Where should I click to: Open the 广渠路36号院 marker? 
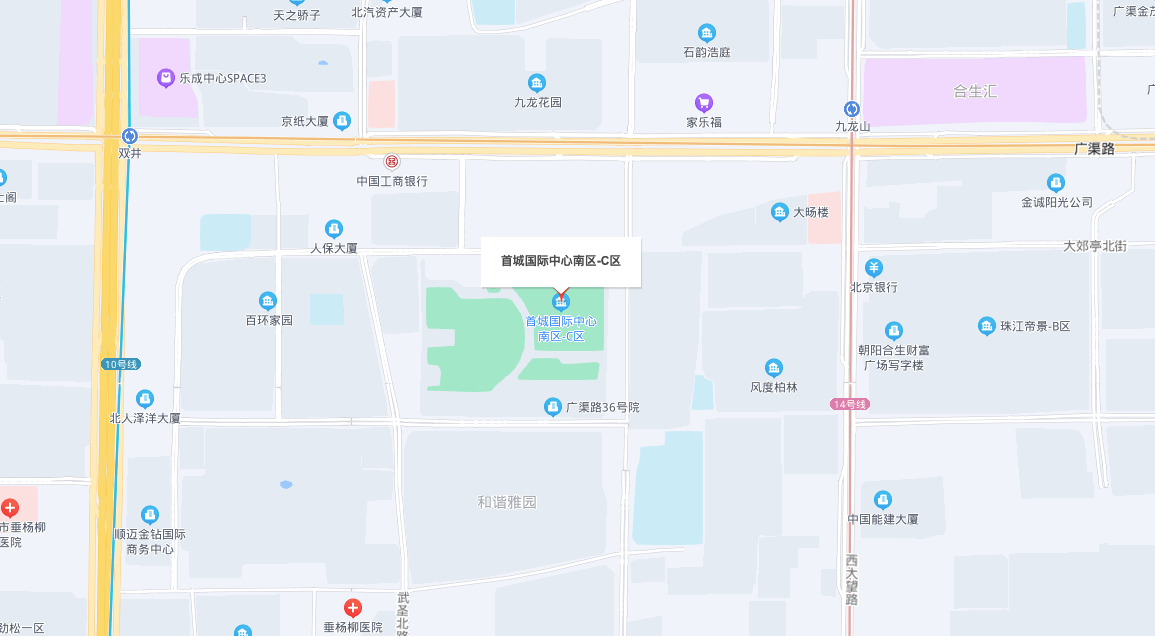click(x=553, y=407)
